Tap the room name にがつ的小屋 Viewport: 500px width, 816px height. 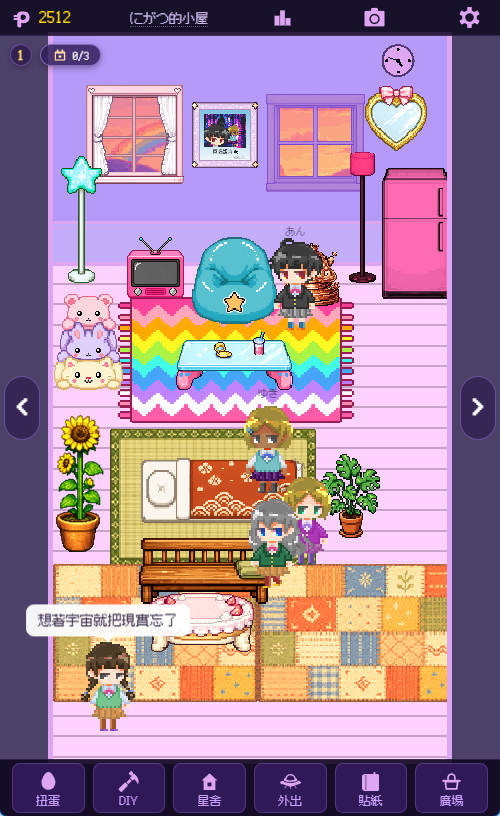tap(169, 18)
